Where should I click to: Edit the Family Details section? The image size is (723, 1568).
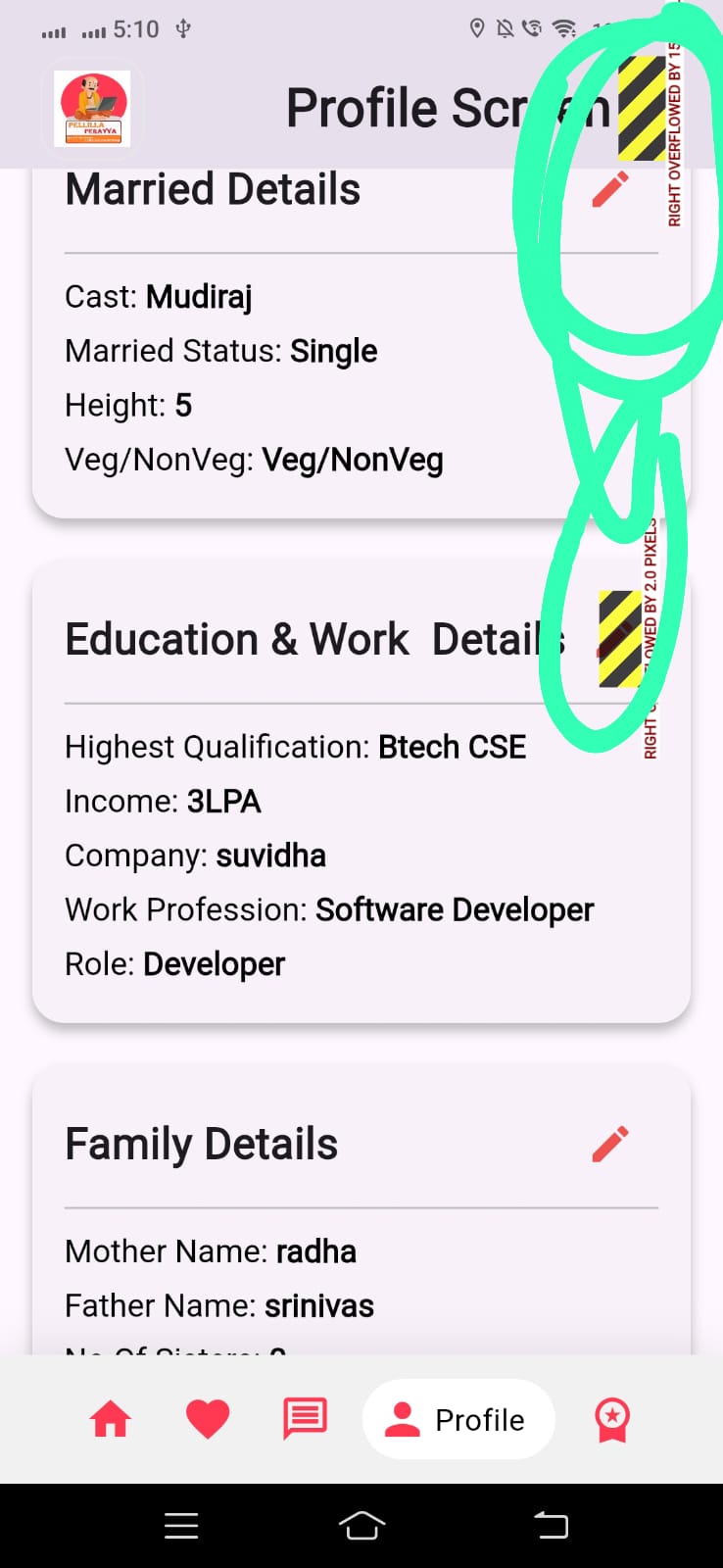point(609,1144)
